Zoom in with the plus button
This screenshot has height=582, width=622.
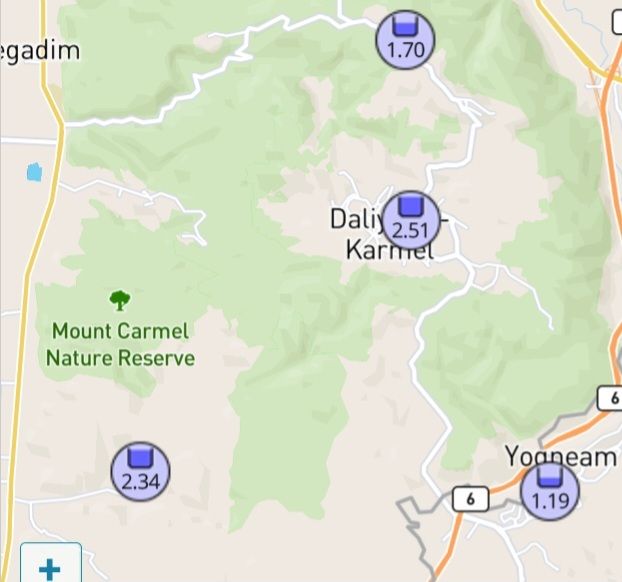(x=49, y=565)
